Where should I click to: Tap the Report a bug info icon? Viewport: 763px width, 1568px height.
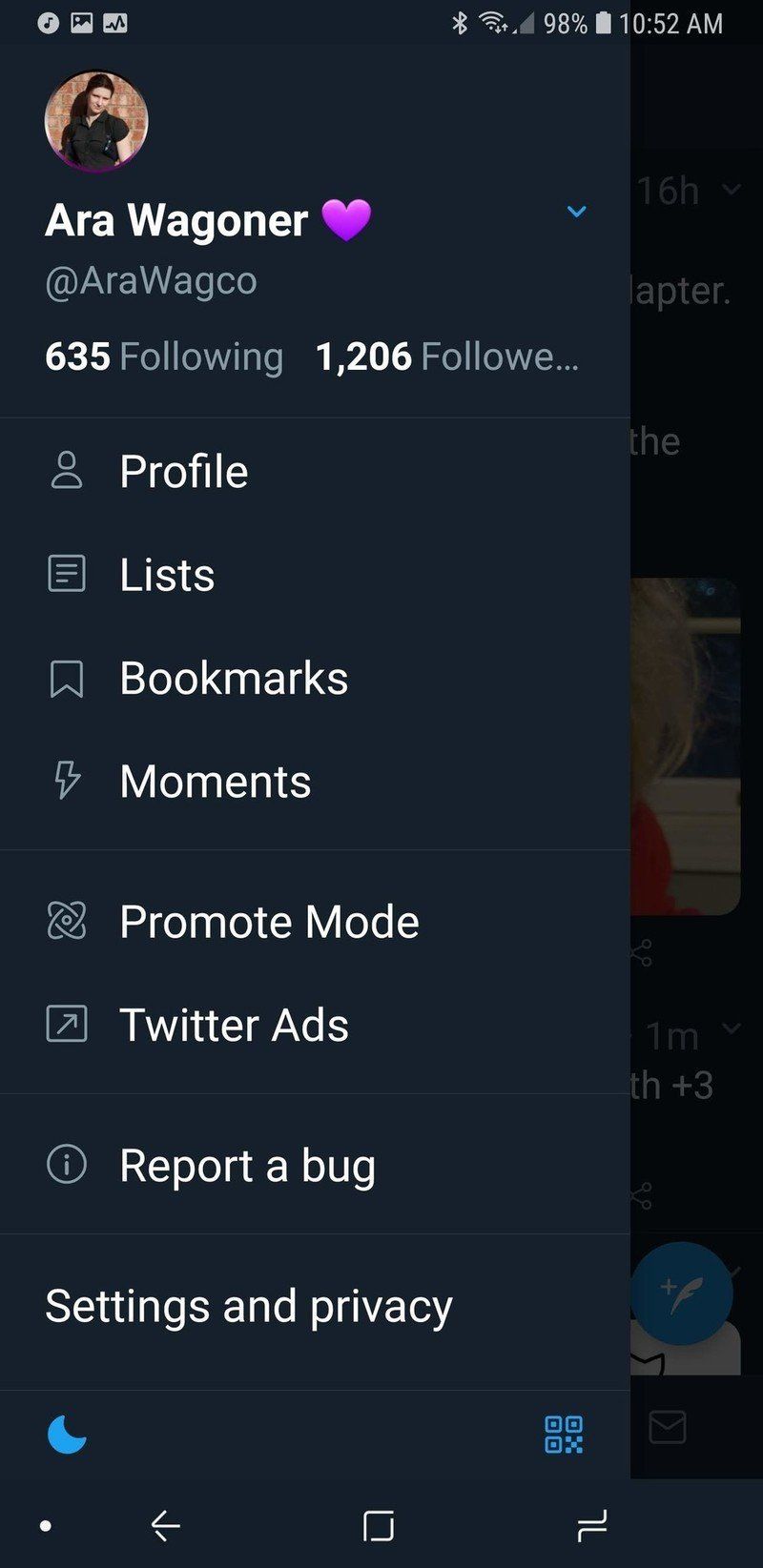point(66,1164)
